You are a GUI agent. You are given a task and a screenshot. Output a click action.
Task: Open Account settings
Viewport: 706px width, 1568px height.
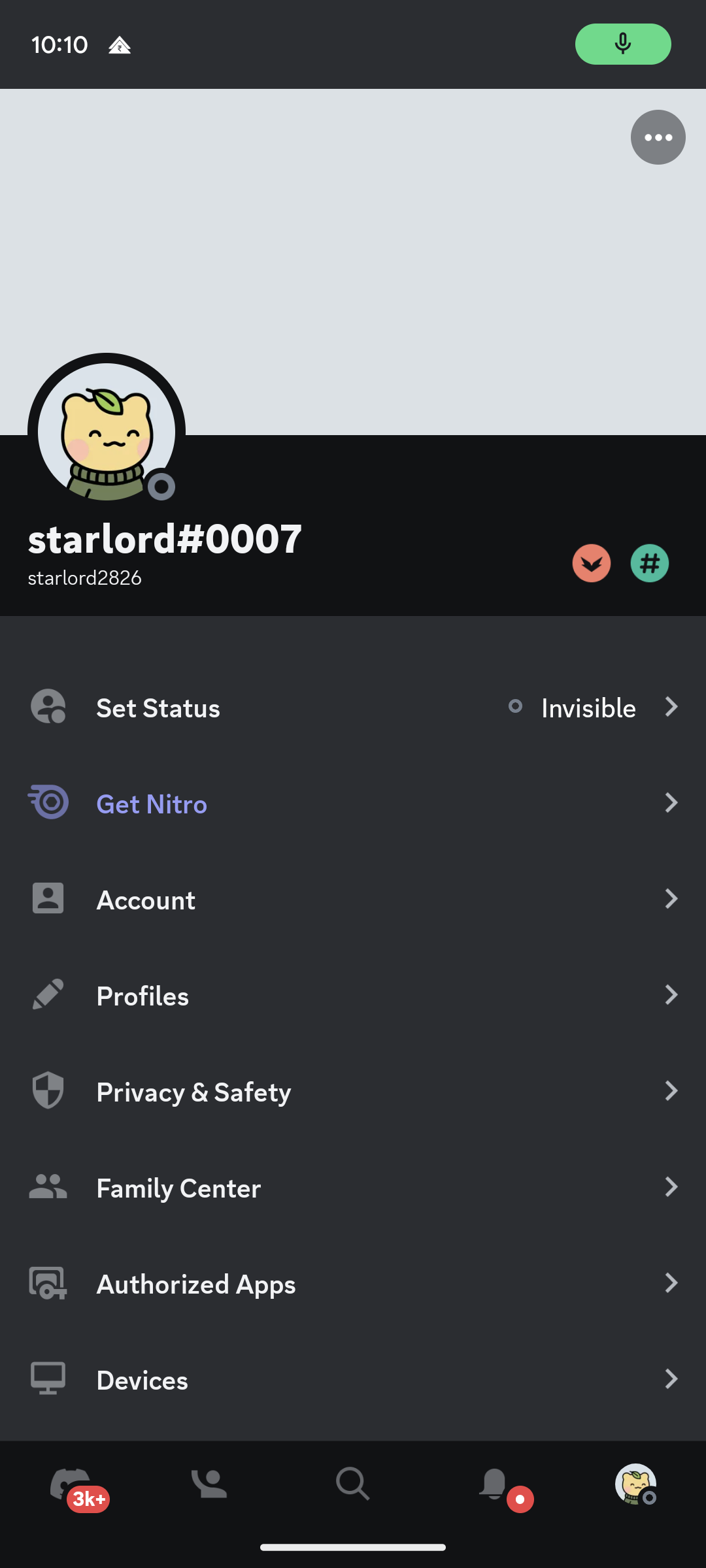(x=353, y=900)
